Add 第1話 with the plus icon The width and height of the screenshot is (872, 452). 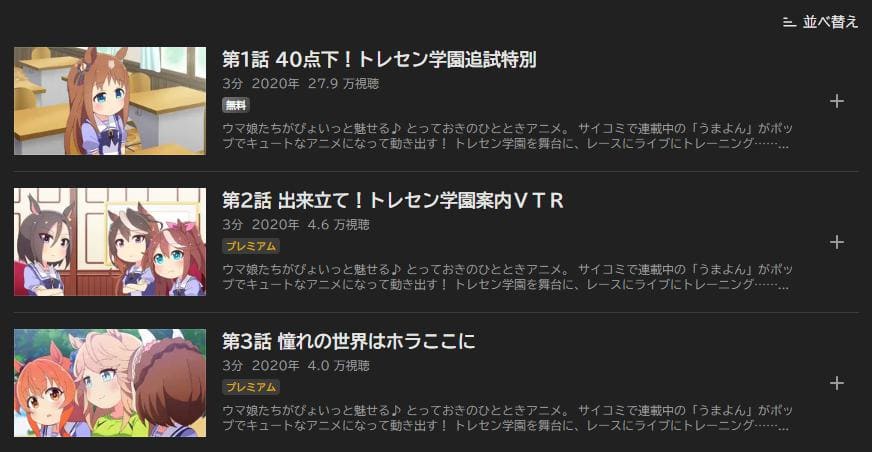pyautogui.click(x=837, y=101)
